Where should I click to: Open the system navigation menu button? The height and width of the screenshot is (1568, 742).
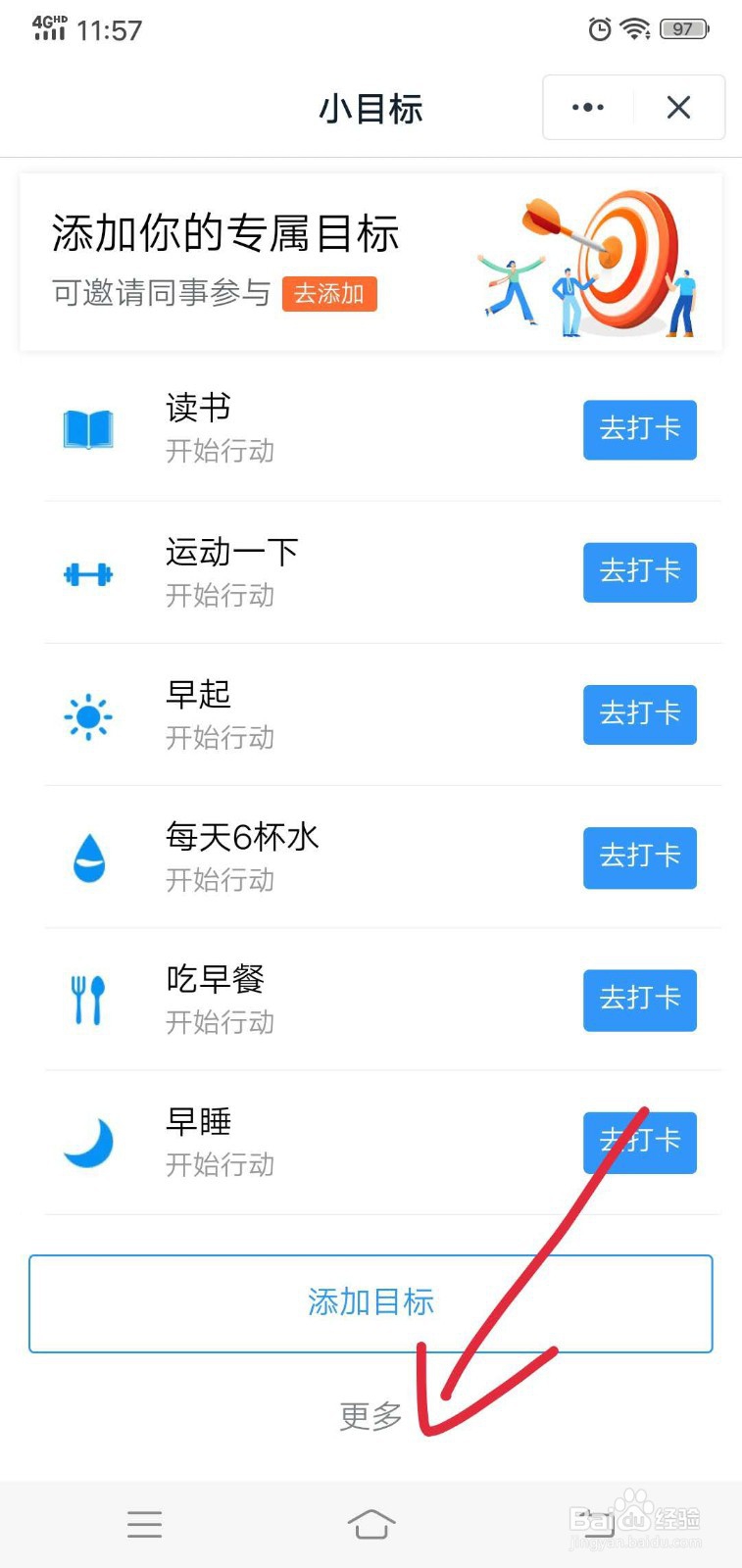pos(144,1524)
